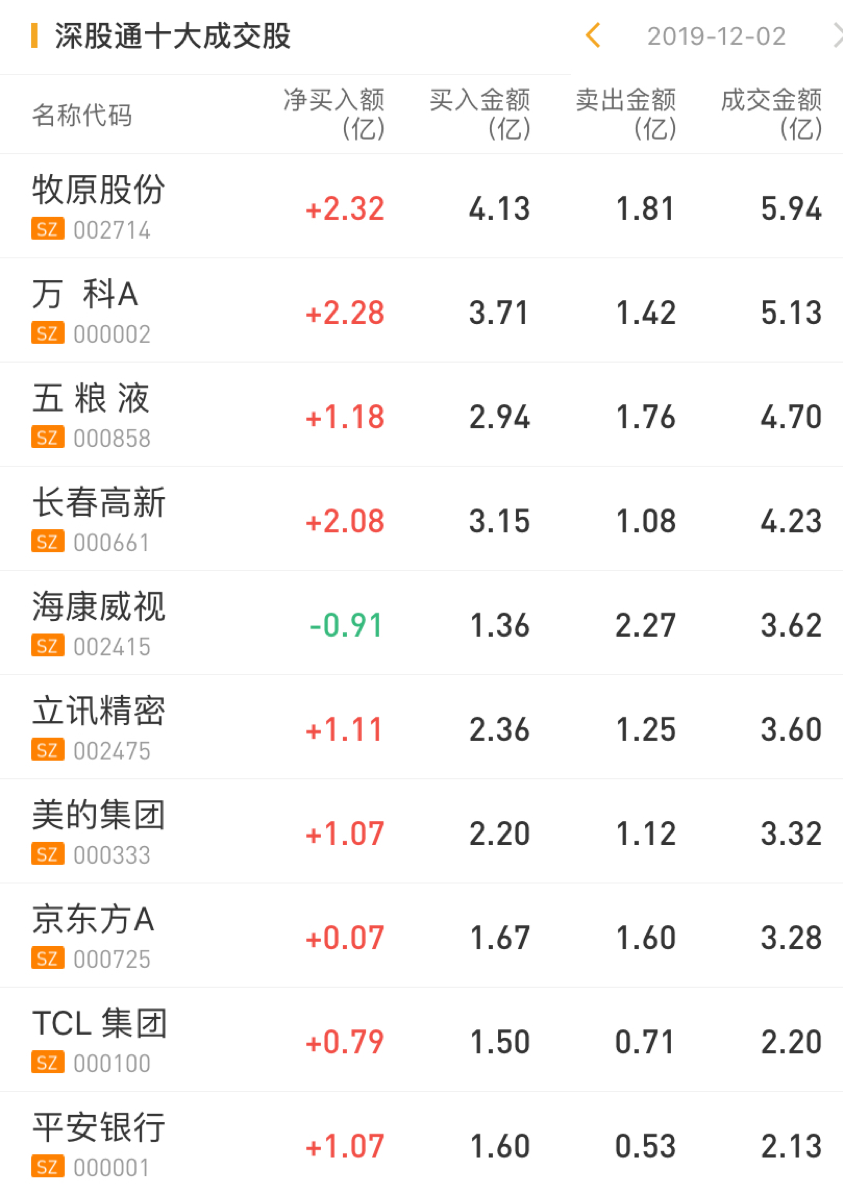843x1193 pixels.
Task: Select the TCL集团 stock
Action: coord(99,1039)
